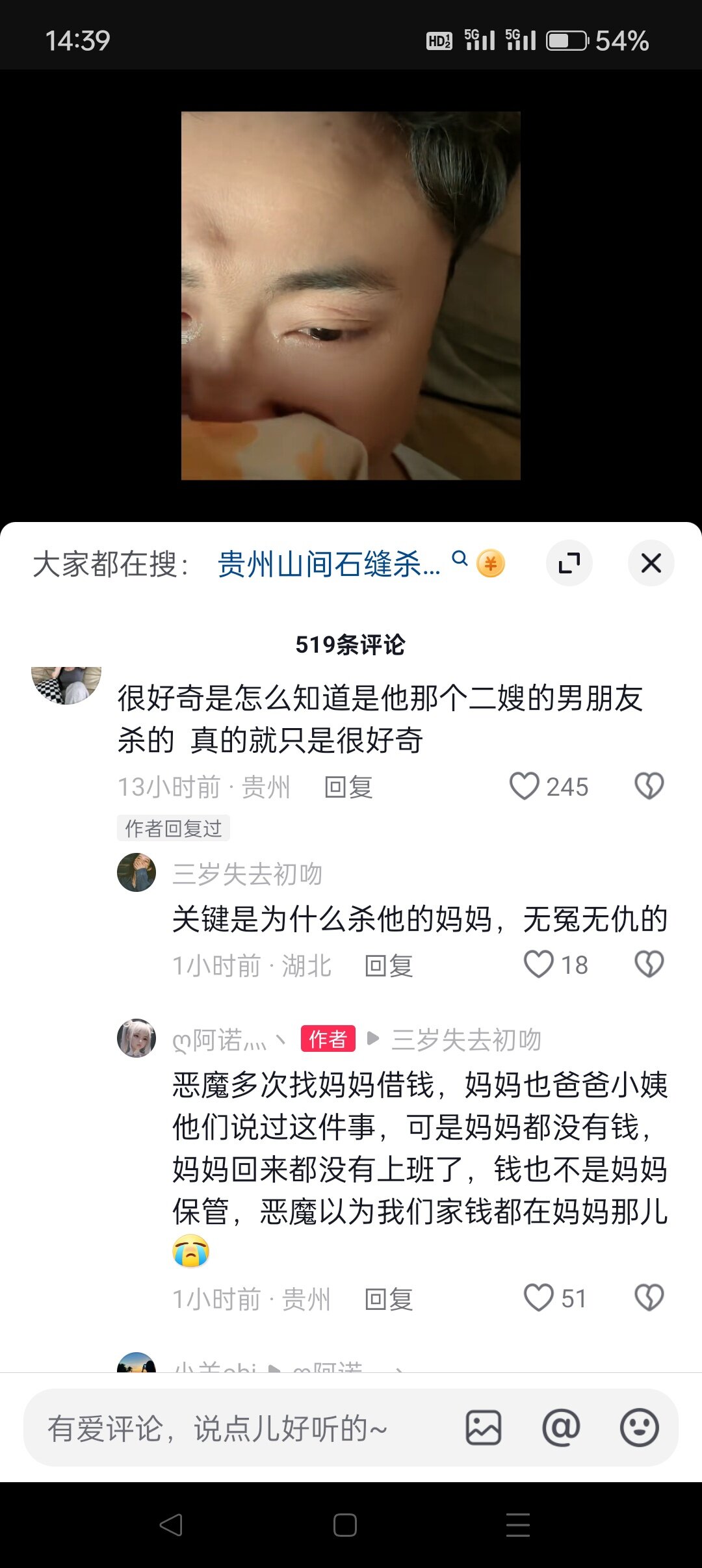Like the comment with 245 likes
Image resolution: width=702 pixels, height=1568 pixels.
click(x=525, y=786)
